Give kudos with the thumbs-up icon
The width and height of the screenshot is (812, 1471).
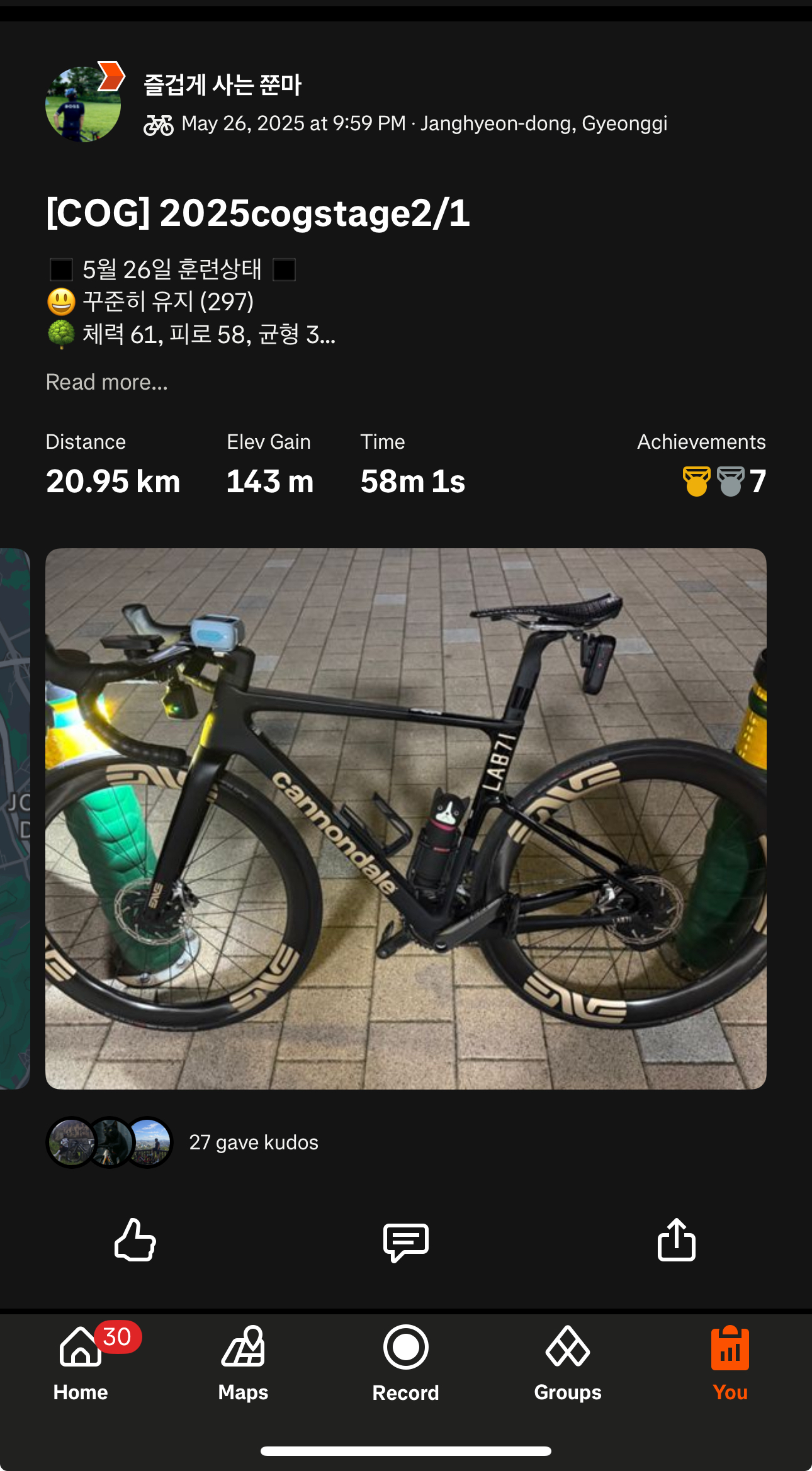[135, 1239]
